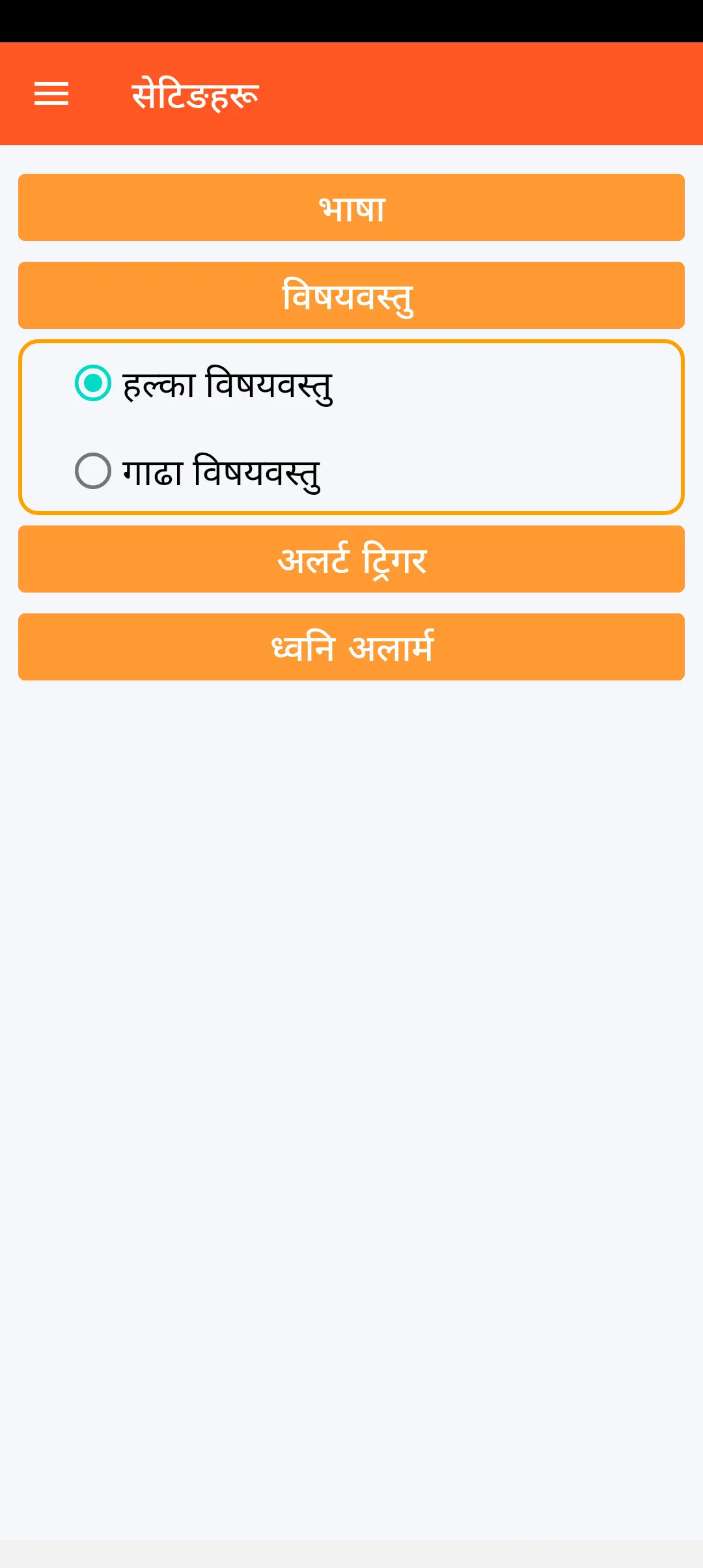Open the भाषा language section

coord(351,208)
